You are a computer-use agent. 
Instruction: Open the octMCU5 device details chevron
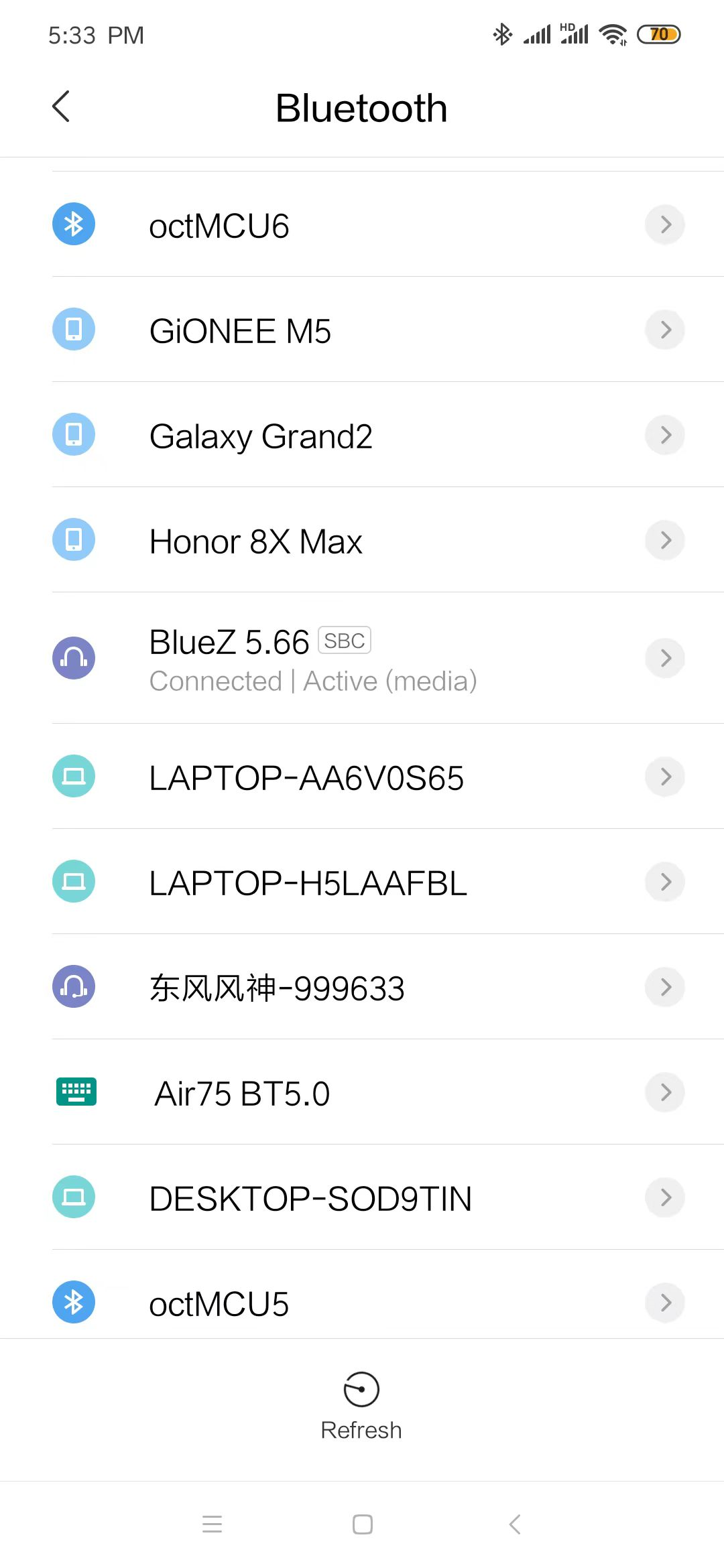664,1302
